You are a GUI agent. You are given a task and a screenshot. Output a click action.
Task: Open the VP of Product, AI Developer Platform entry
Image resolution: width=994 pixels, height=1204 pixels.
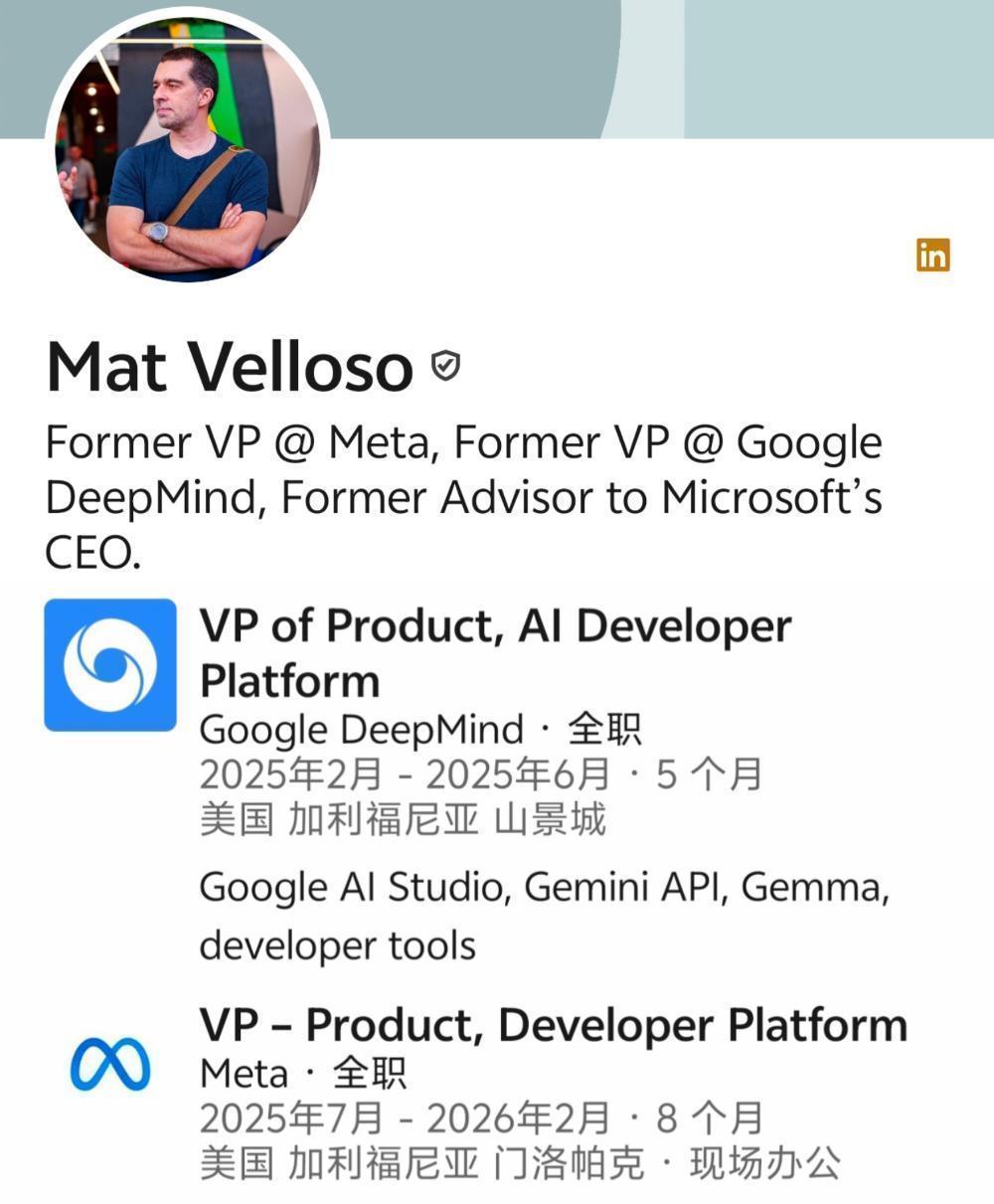497,653
